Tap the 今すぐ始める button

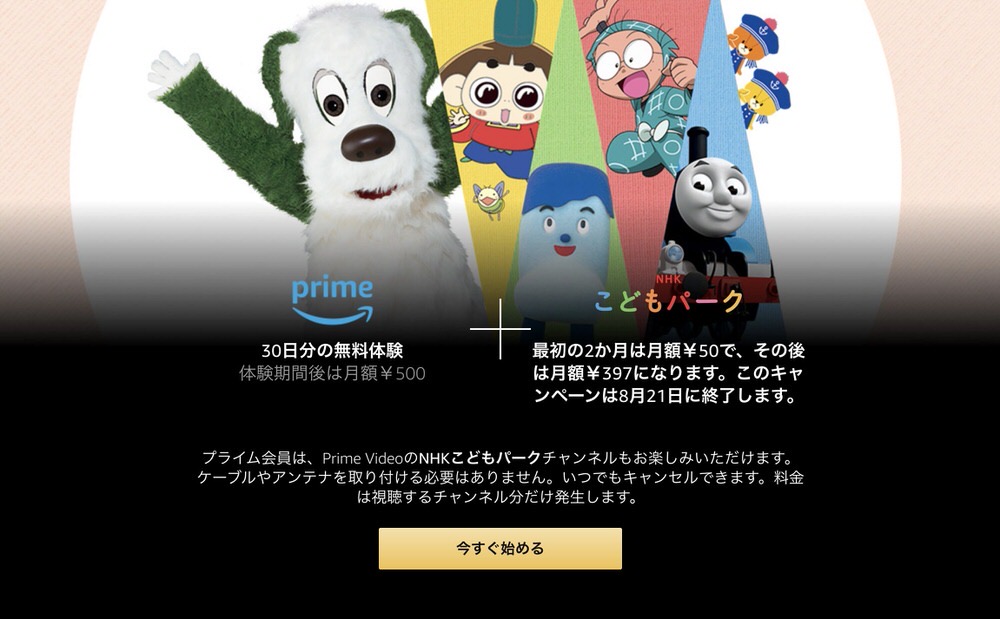click(x=500, y=548)
